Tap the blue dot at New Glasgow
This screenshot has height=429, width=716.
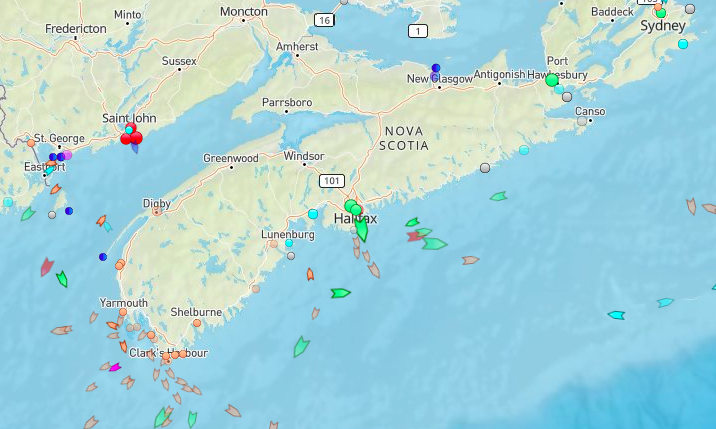coord(436,68)
